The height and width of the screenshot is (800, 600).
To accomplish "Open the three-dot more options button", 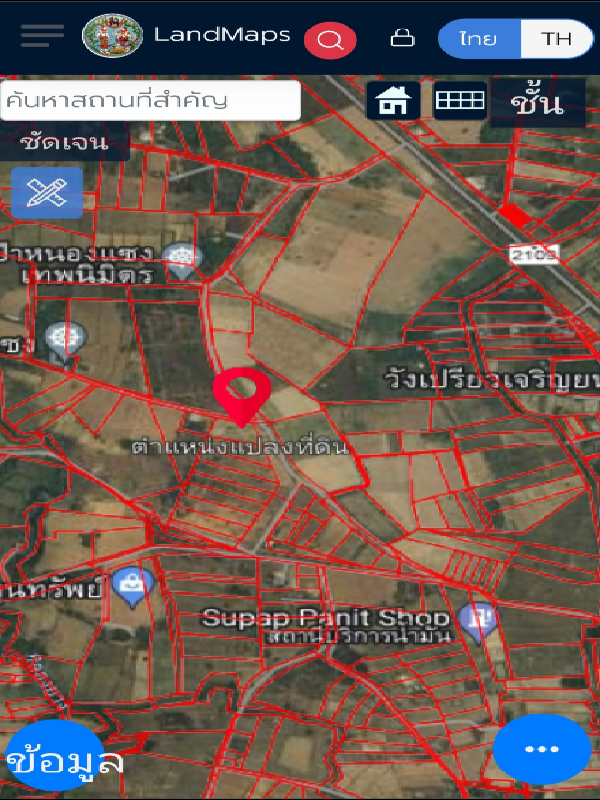I will 541,749.
